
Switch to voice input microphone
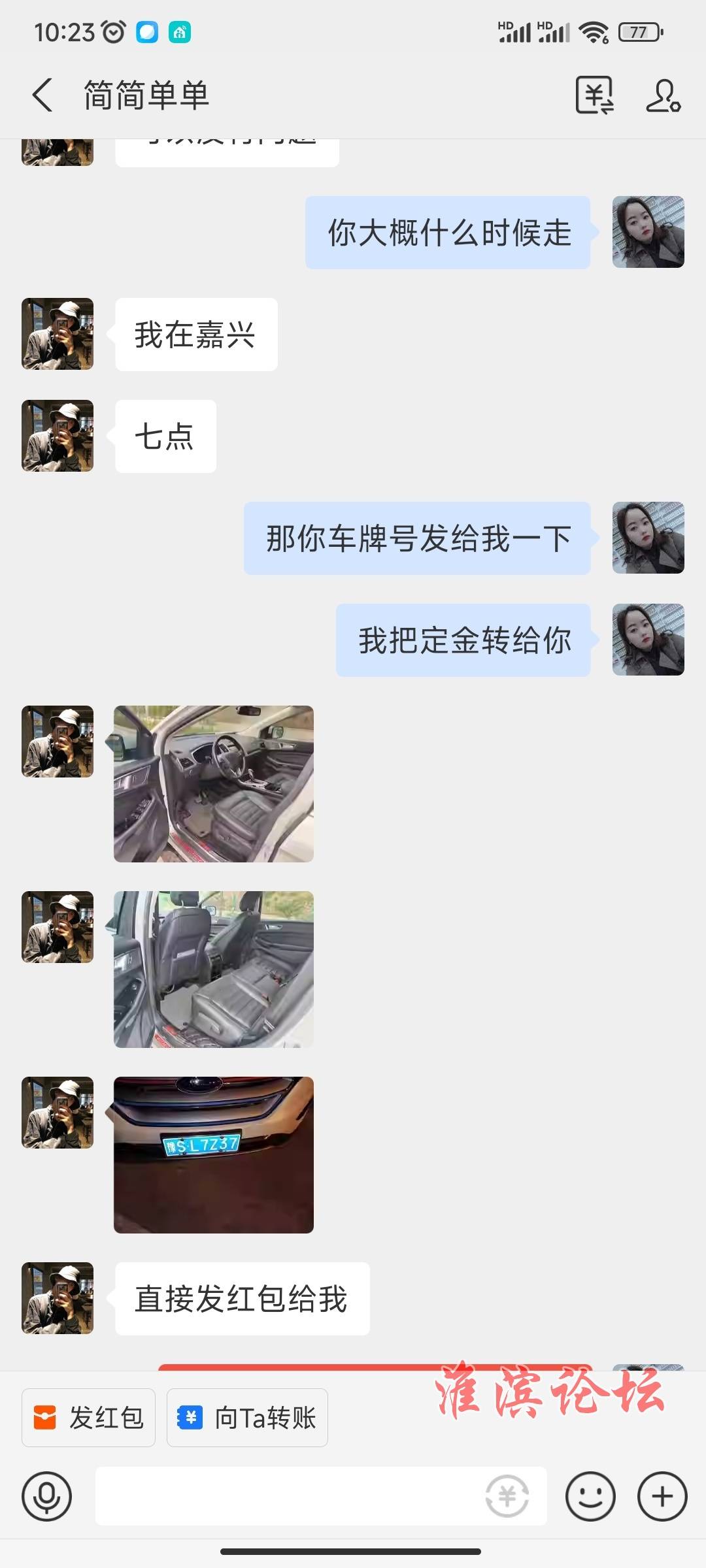pyautogui.click(x=46, y=1496)
